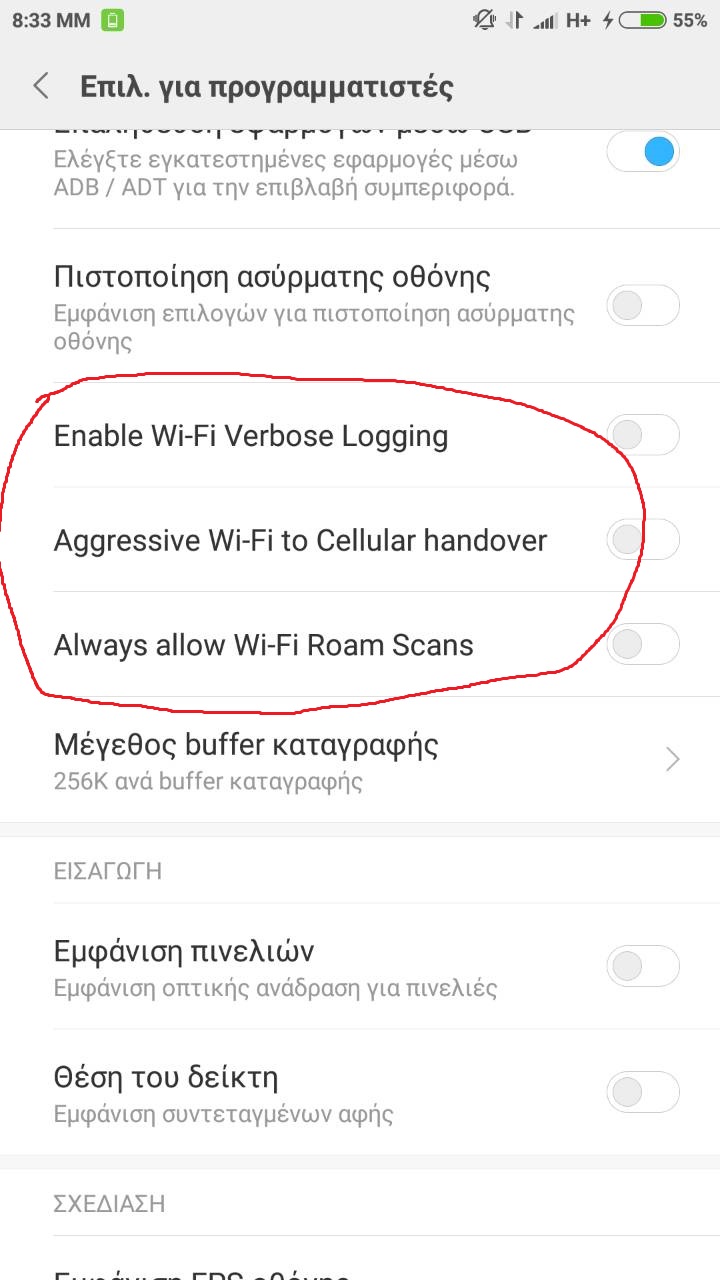The image size is (720, 1280).
Task: Toggle Θέση του δείκτη switch
Action: (x=643, y=1092)
